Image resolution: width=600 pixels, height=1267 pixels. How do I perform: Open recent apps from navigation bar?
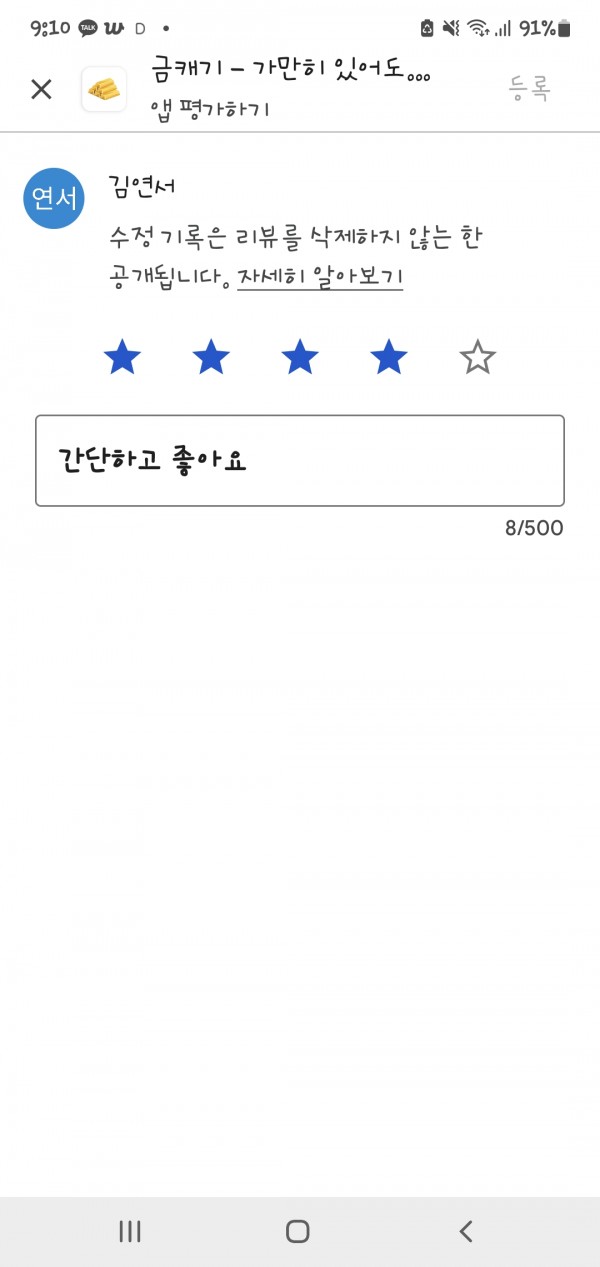tap(130, 1231)
